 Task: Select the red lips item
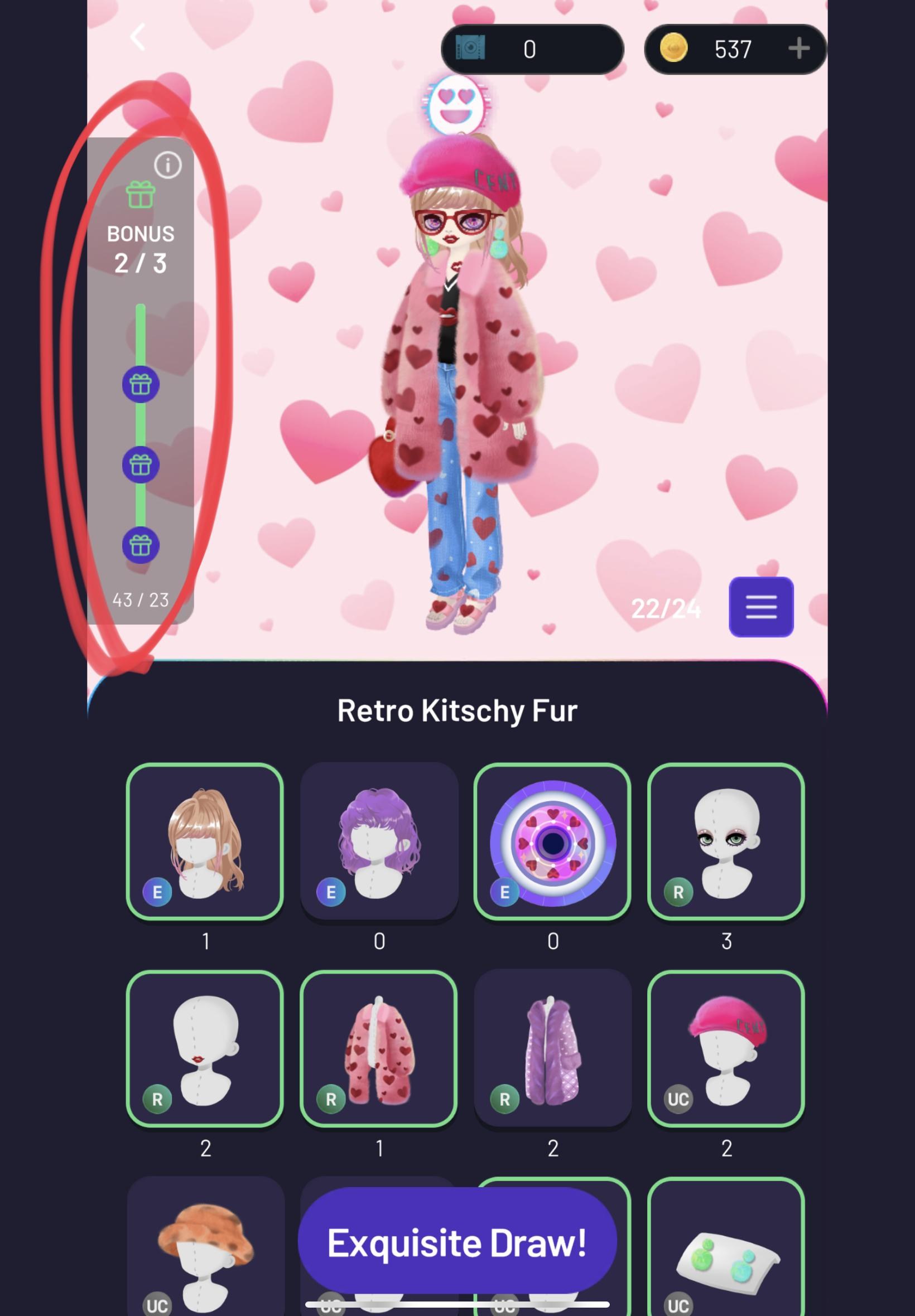point(205,1048)
